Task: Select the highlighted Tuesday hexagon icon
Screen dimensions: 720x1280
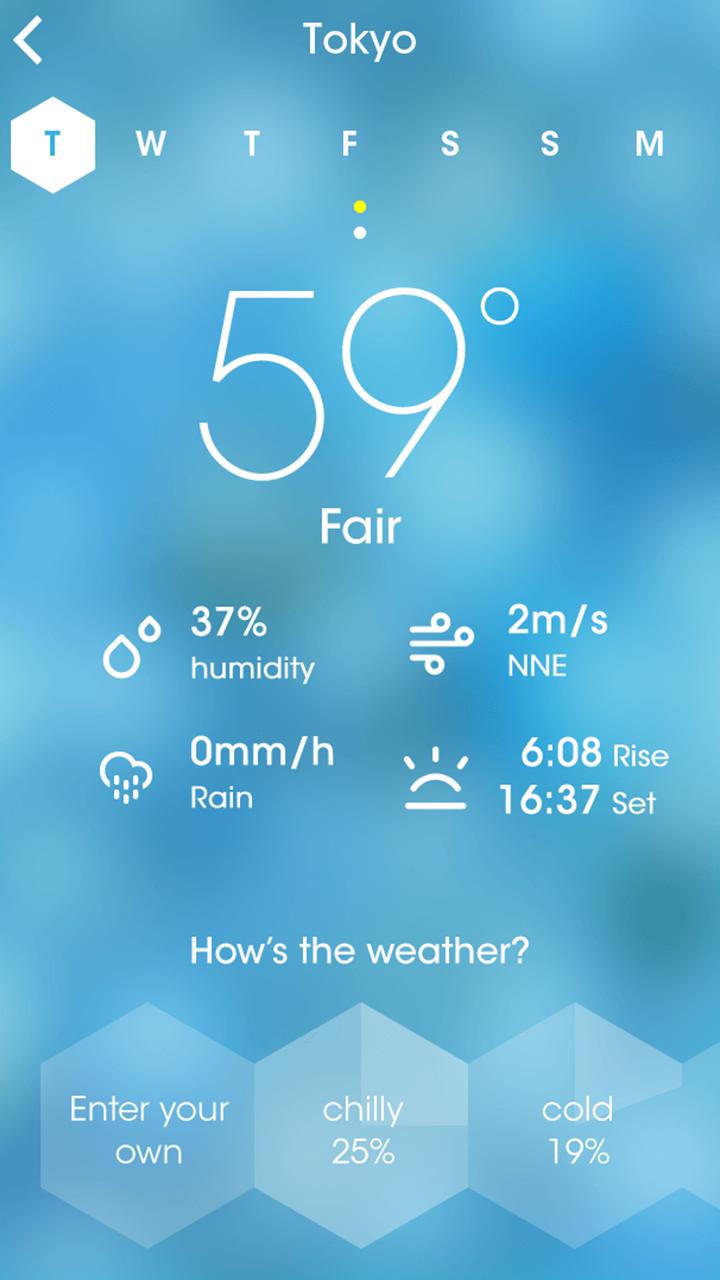Action: click(x=53, y=143)
